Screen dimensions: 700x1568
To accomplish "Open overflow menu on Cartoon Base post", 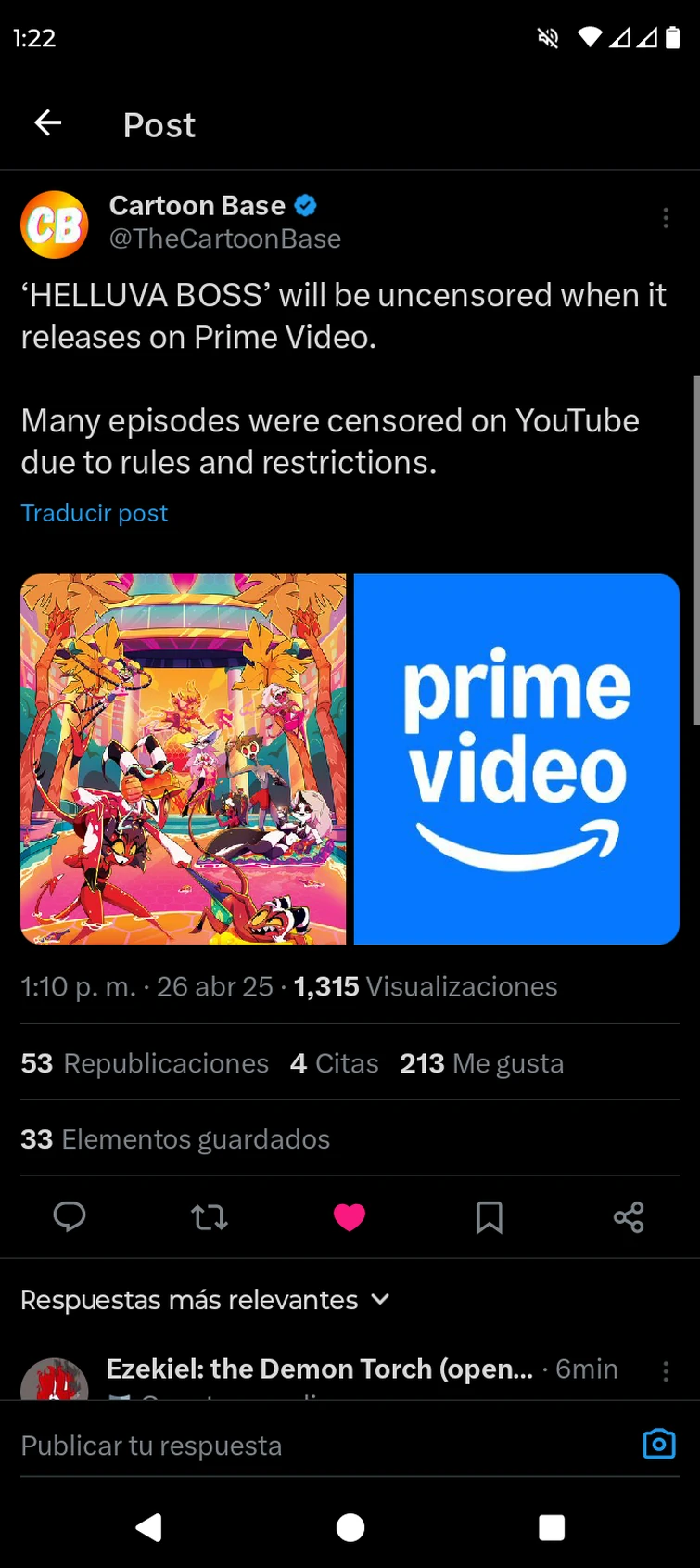I will (666, 219).
